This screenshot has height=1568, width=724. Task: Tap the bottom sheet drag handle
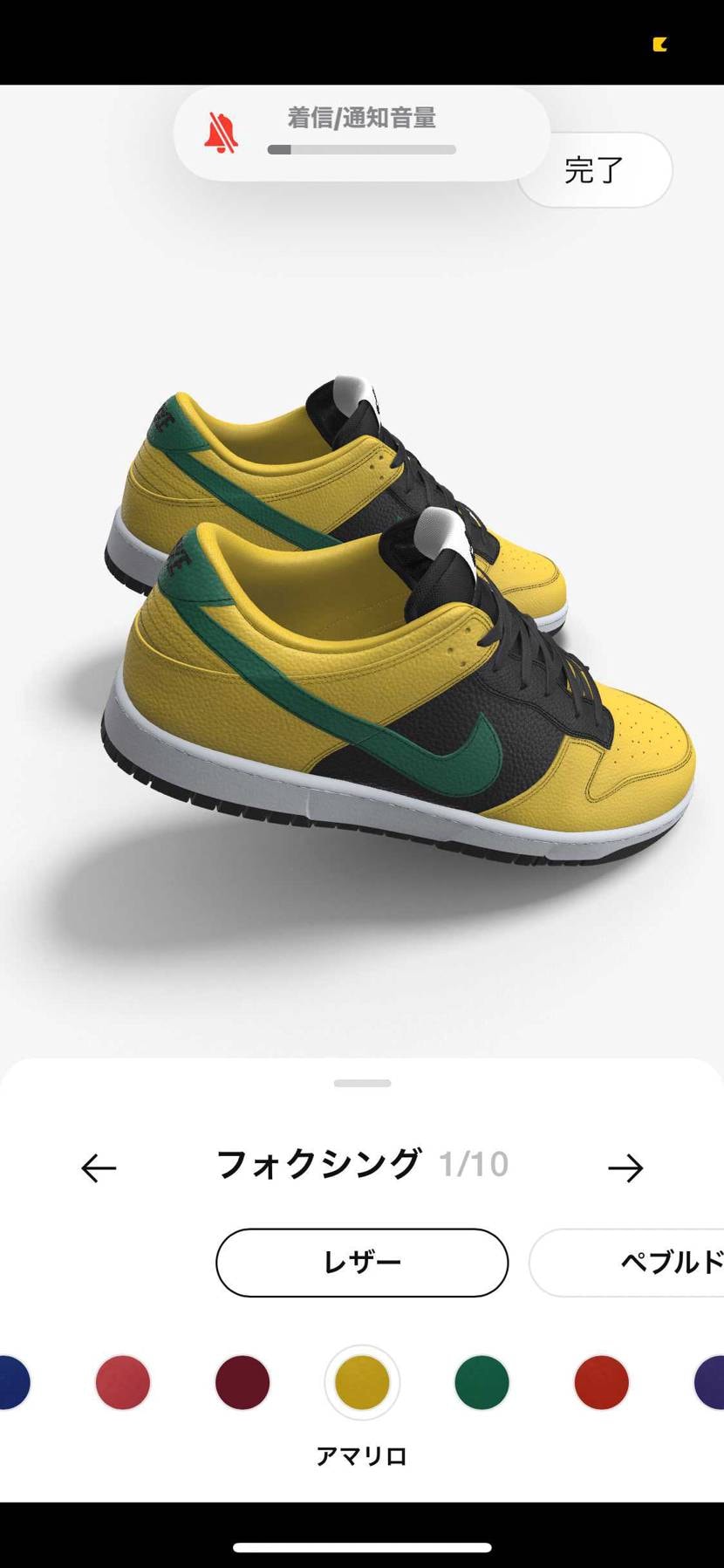coord(362,1083)
